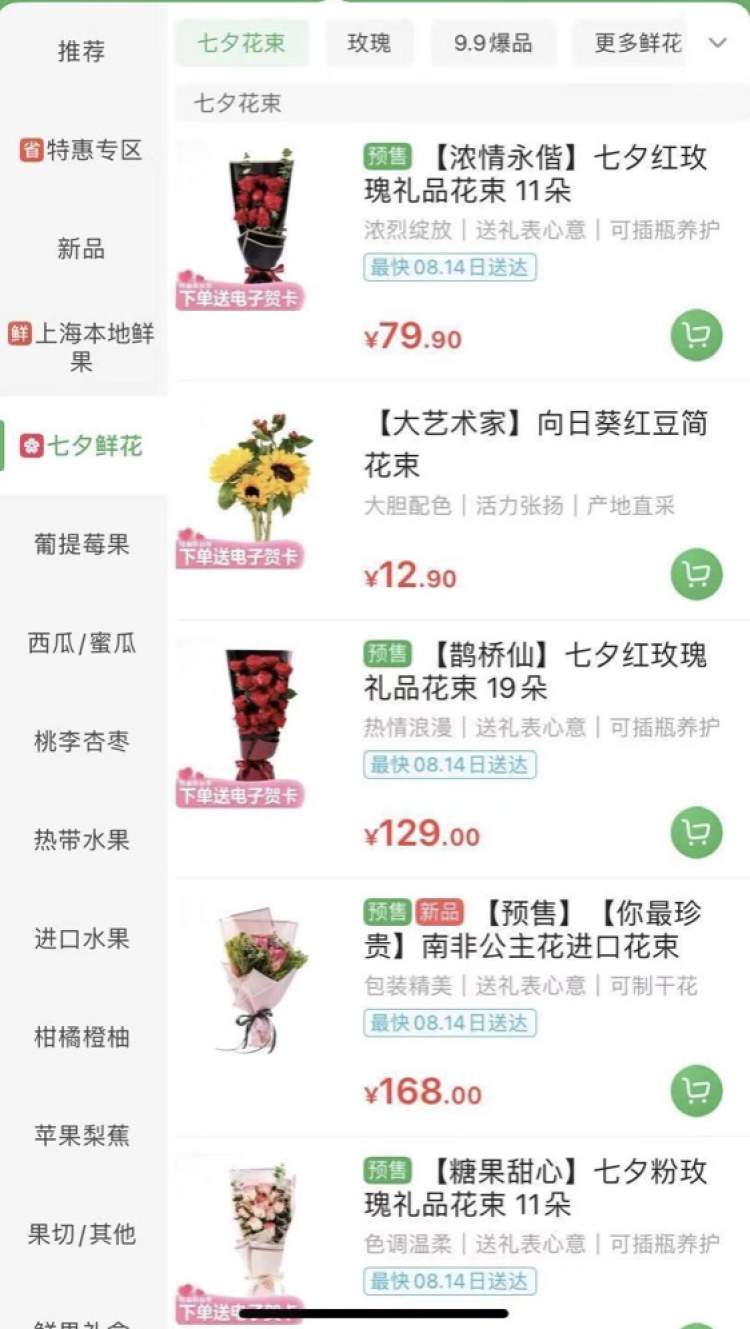Image resolution: width=750 pixels, height=1329 pixels.
Task: Go to 热带水果 category
Action: [x=82, y=840]
